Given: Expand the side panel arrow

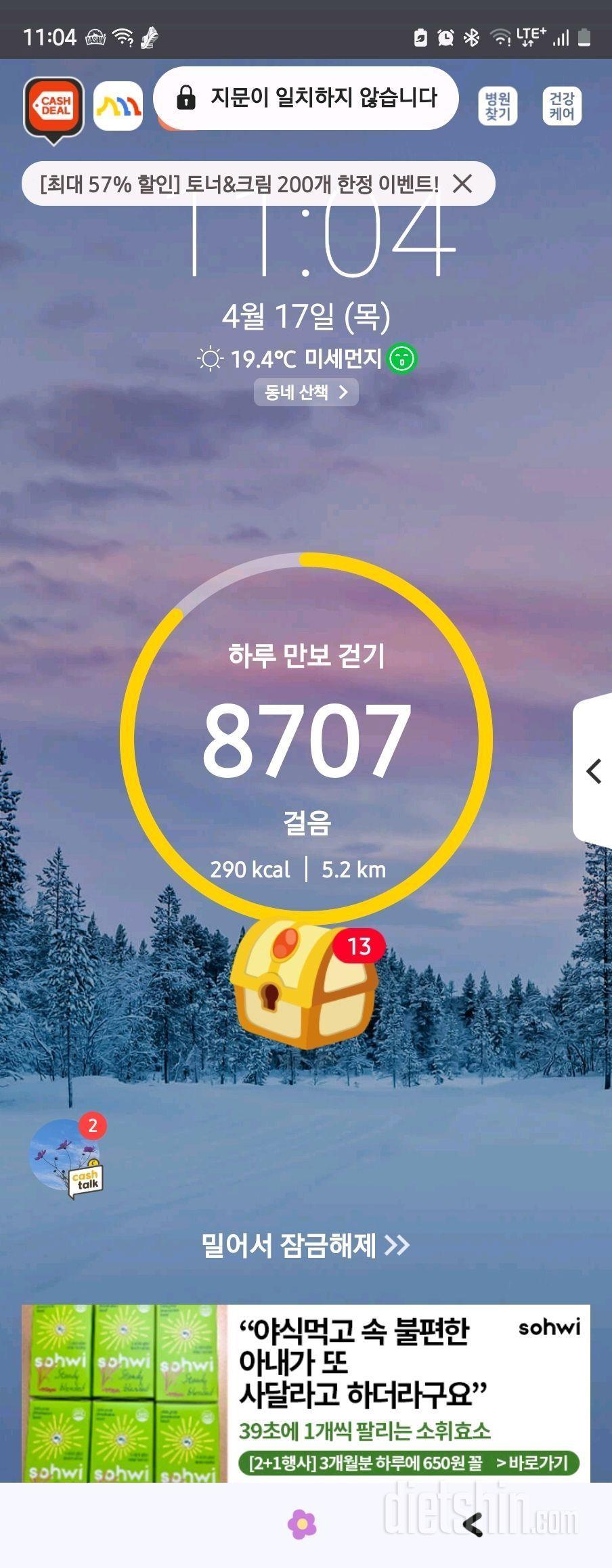Looking at the screenshot, I should 594,771.
